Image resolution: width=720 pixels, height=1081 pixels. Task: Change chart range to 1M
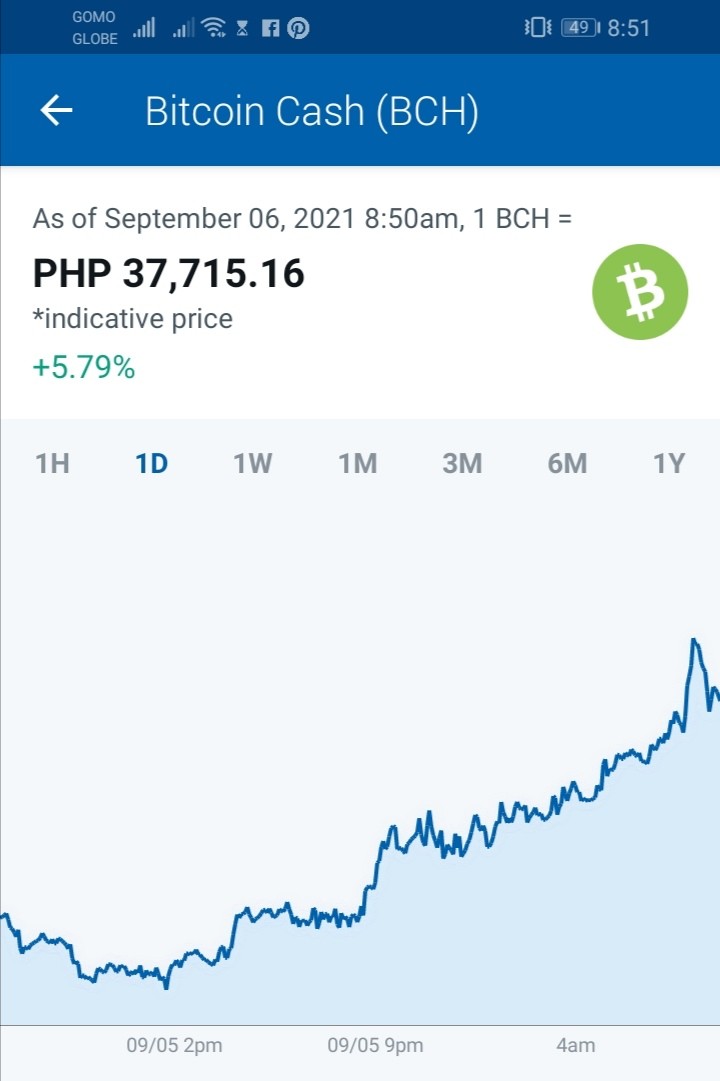[x=357, y=463]
